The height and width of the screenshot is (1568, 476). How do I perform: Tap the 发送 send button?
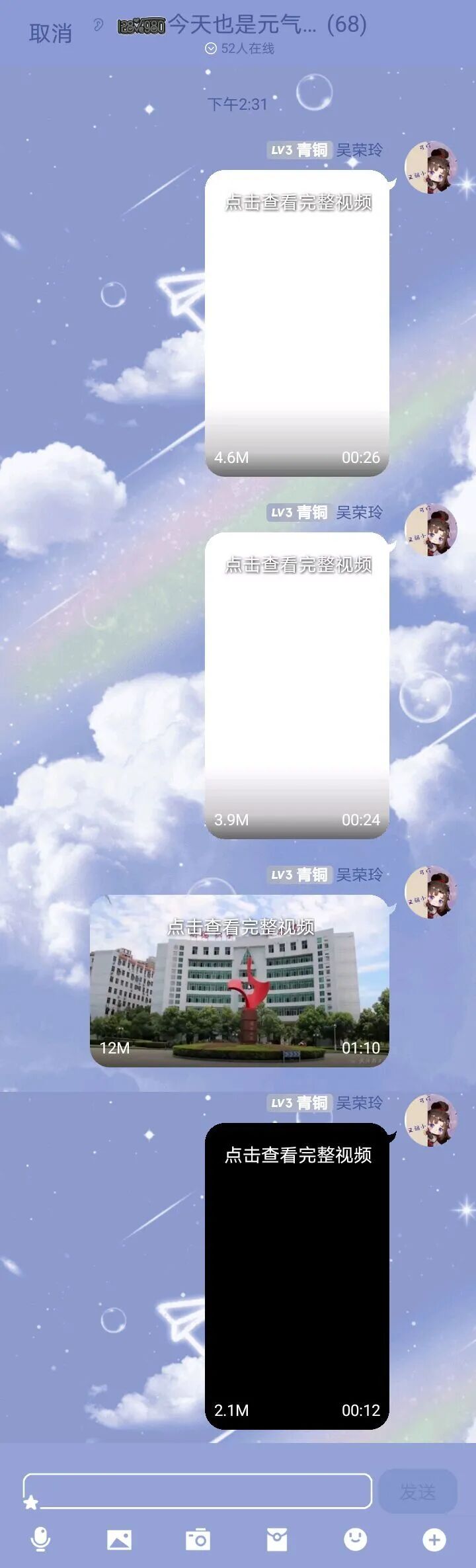418,1492
